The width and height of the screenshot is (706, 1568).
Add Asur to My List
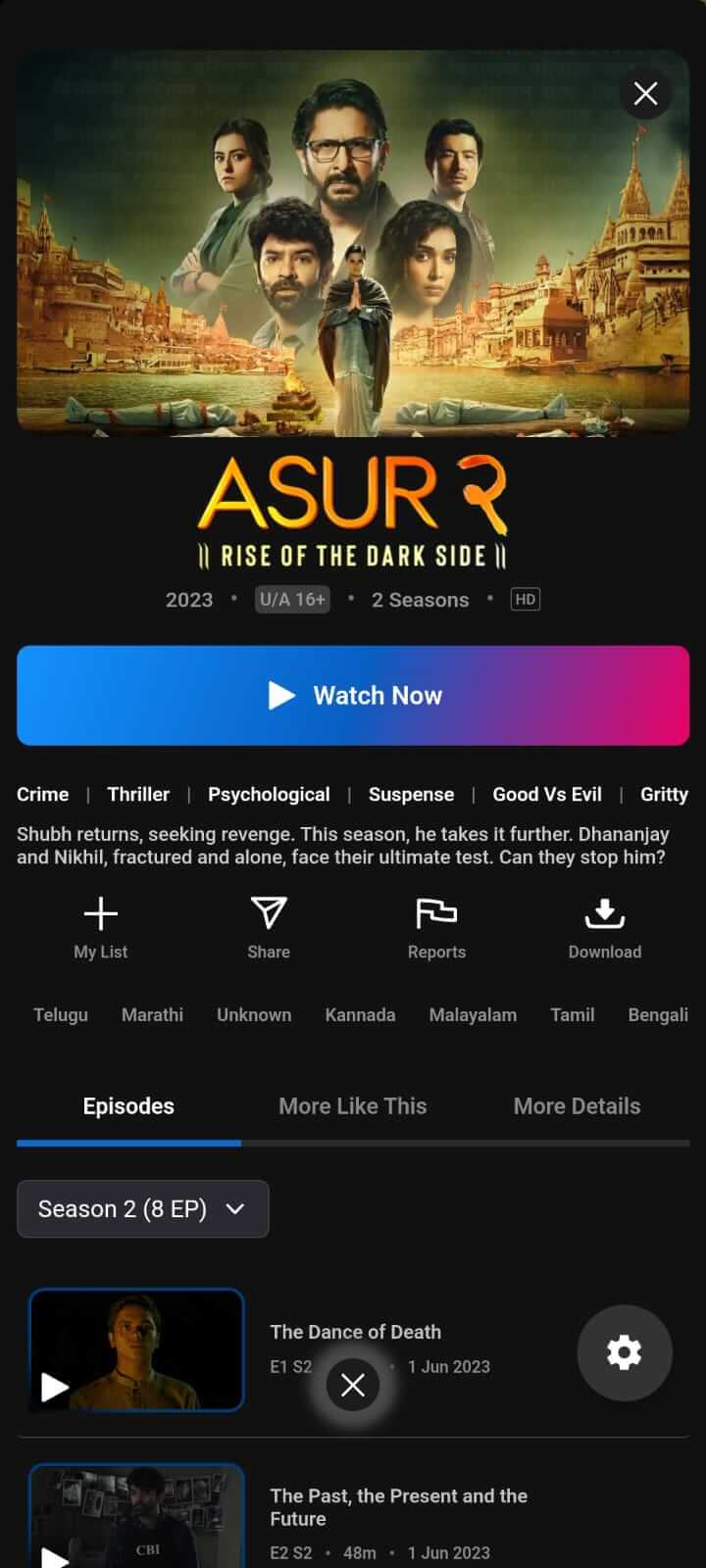(x=100, y=927)
